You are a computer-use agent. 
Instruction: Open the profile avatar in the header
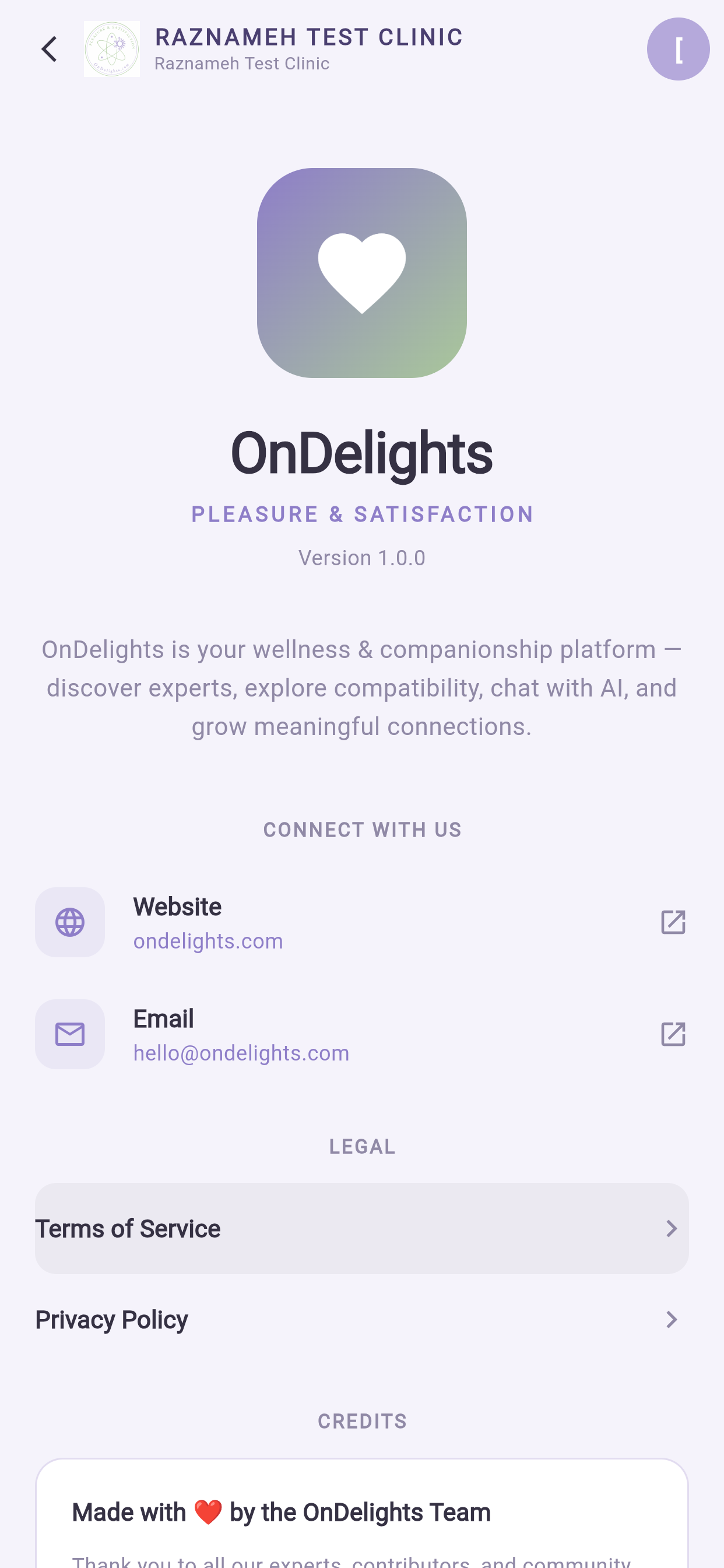point(678,50)
